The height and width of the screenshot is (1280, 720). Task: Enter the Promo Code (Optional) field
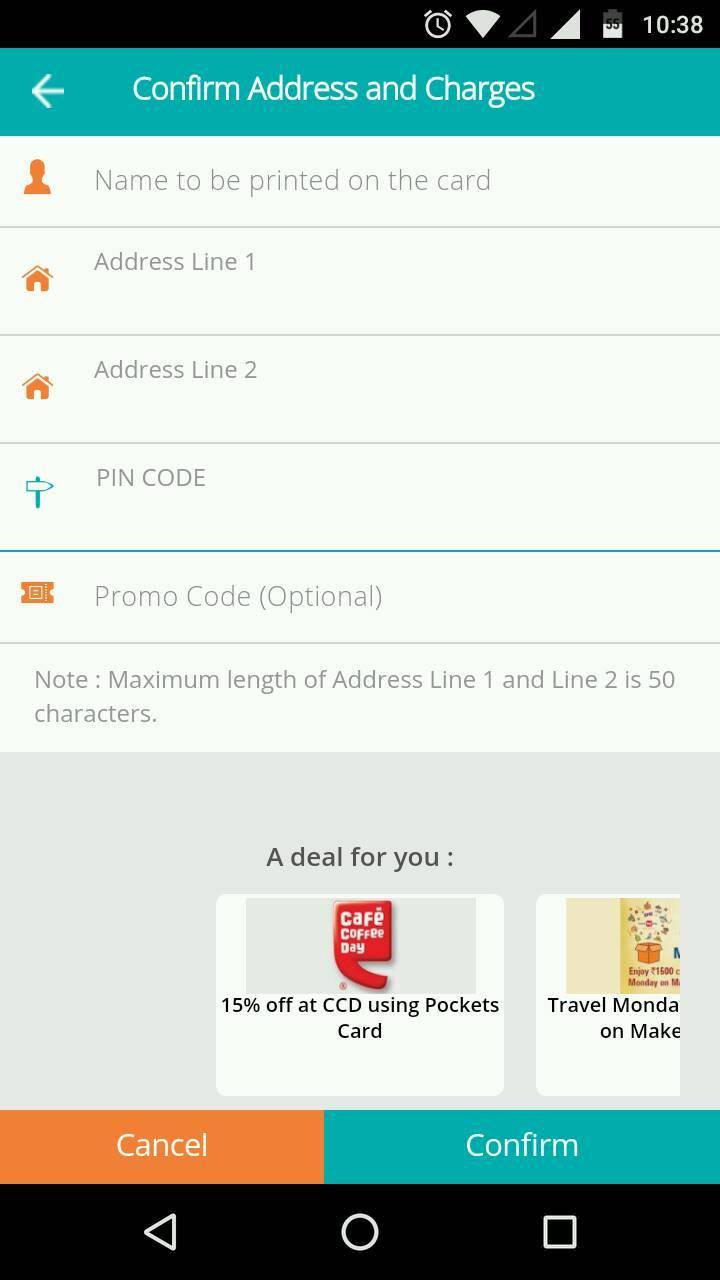(x=360, y=597)
